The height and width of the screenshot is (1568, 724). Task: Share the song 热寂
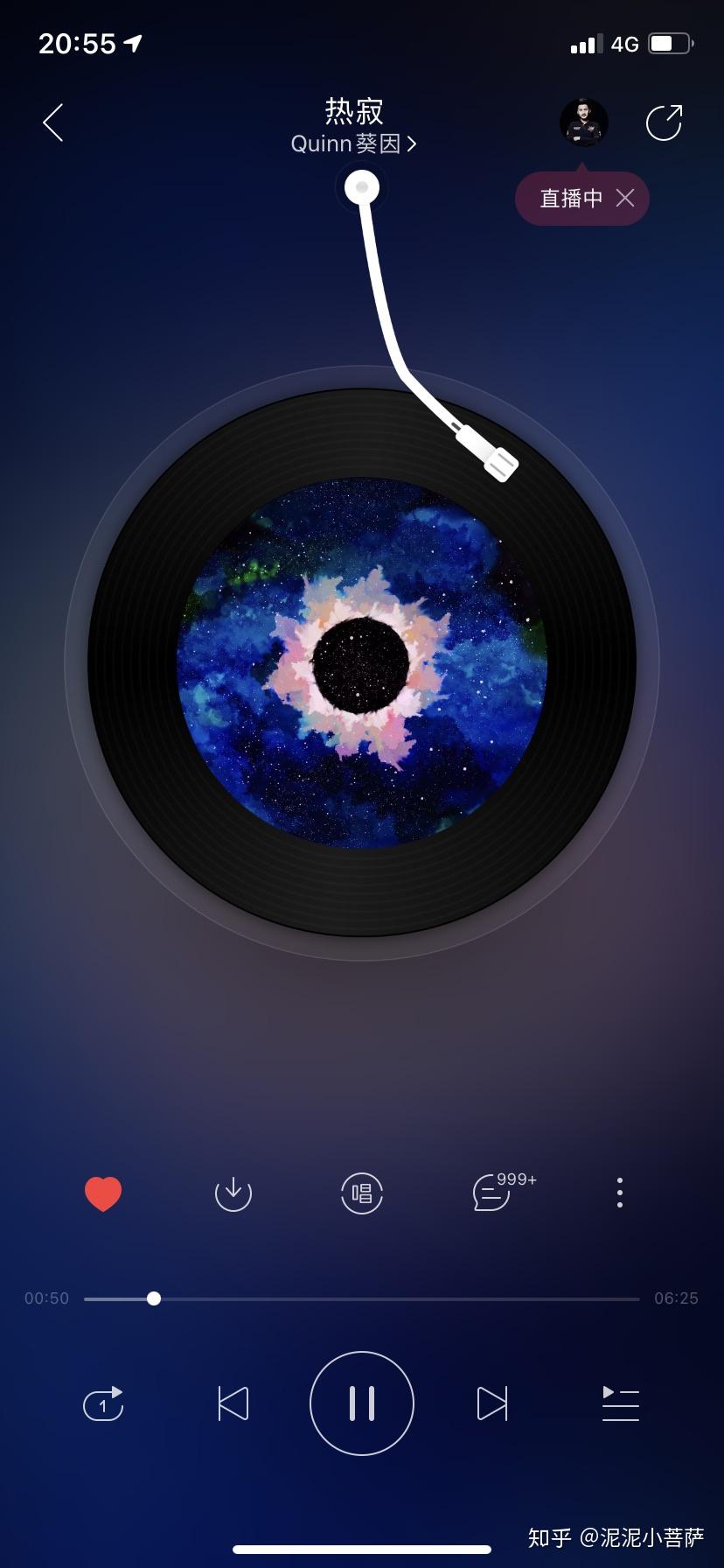click(664, 122)
